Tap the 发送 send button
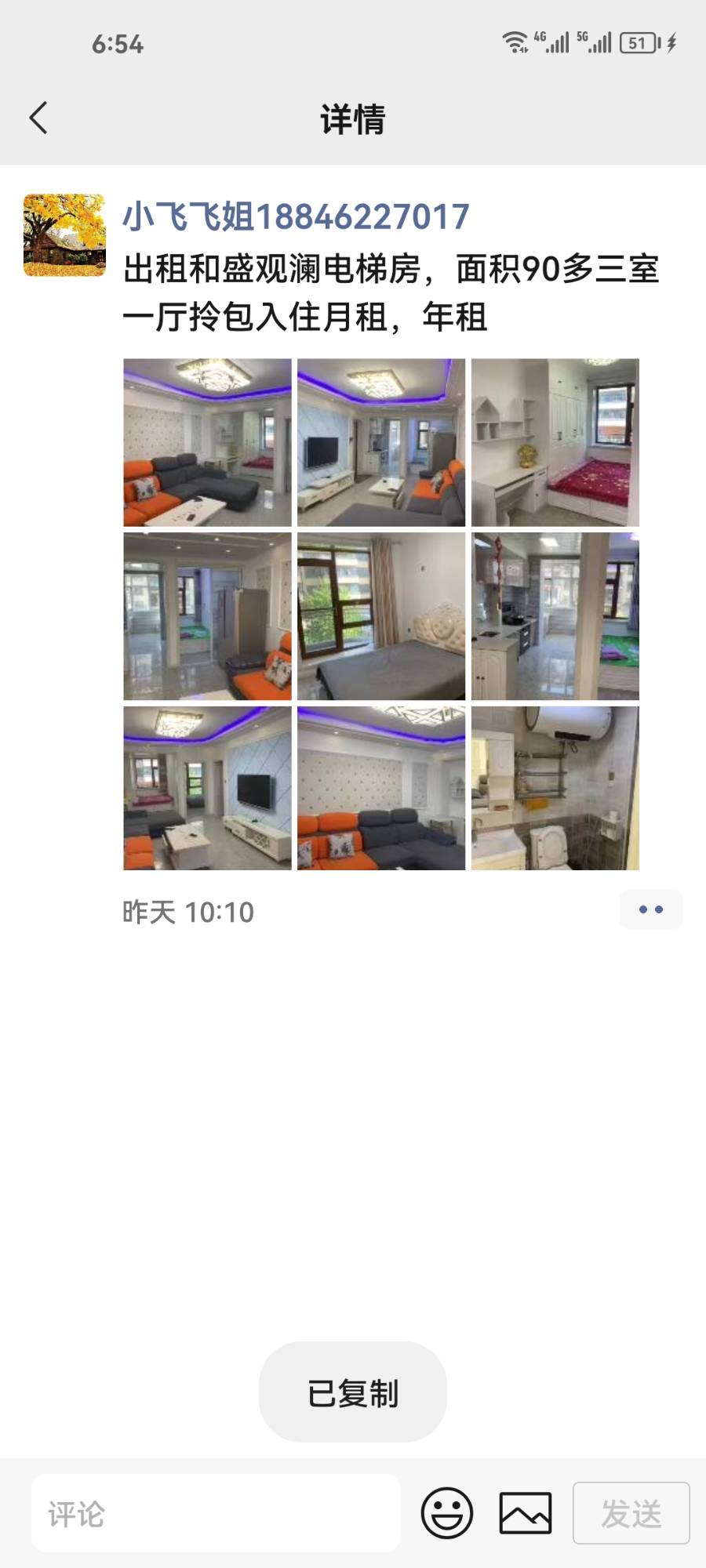The width and height of the screenshot is (706, 1568). coord(631,1513)
